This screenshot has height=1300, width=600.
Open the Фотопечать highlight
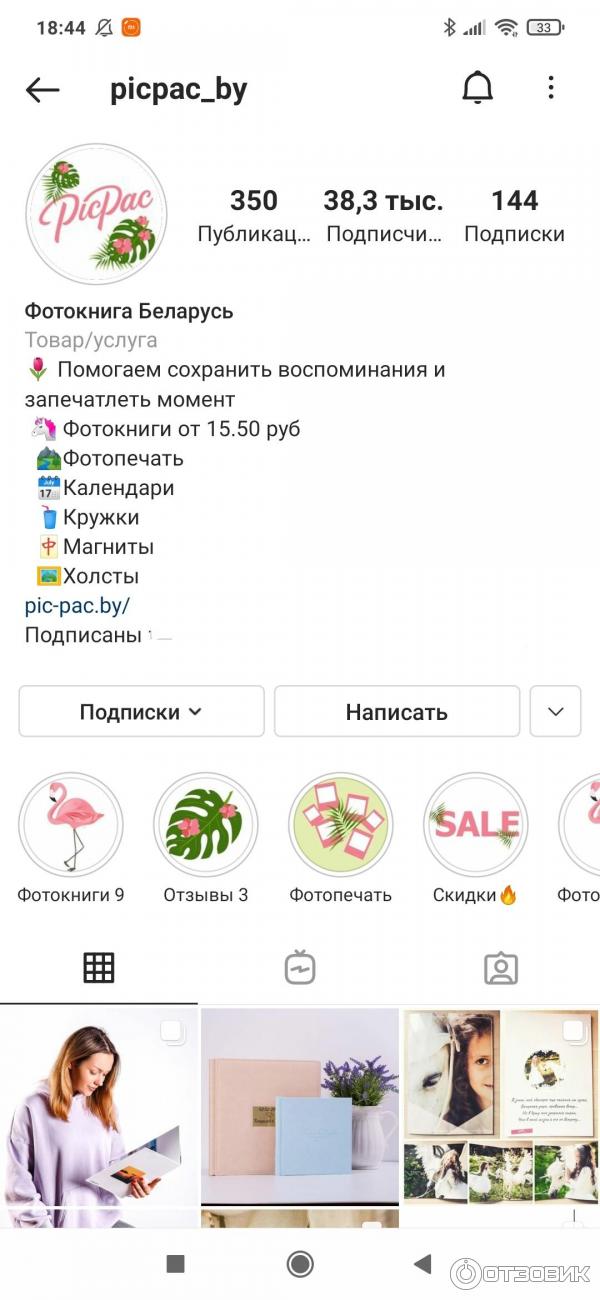[x=340, y=826]
